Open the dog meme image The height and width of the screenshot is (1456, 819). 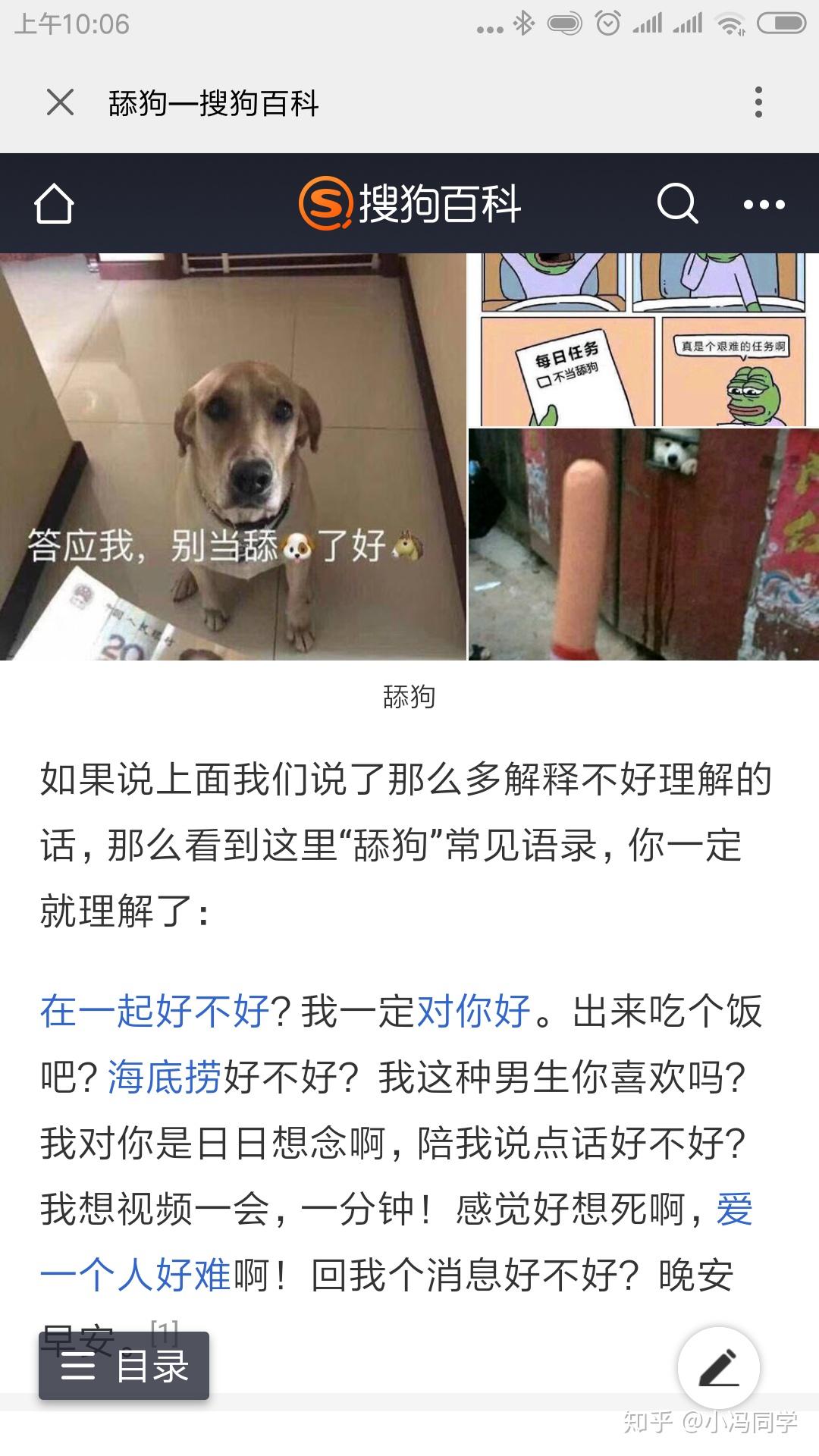click(232, 457)
